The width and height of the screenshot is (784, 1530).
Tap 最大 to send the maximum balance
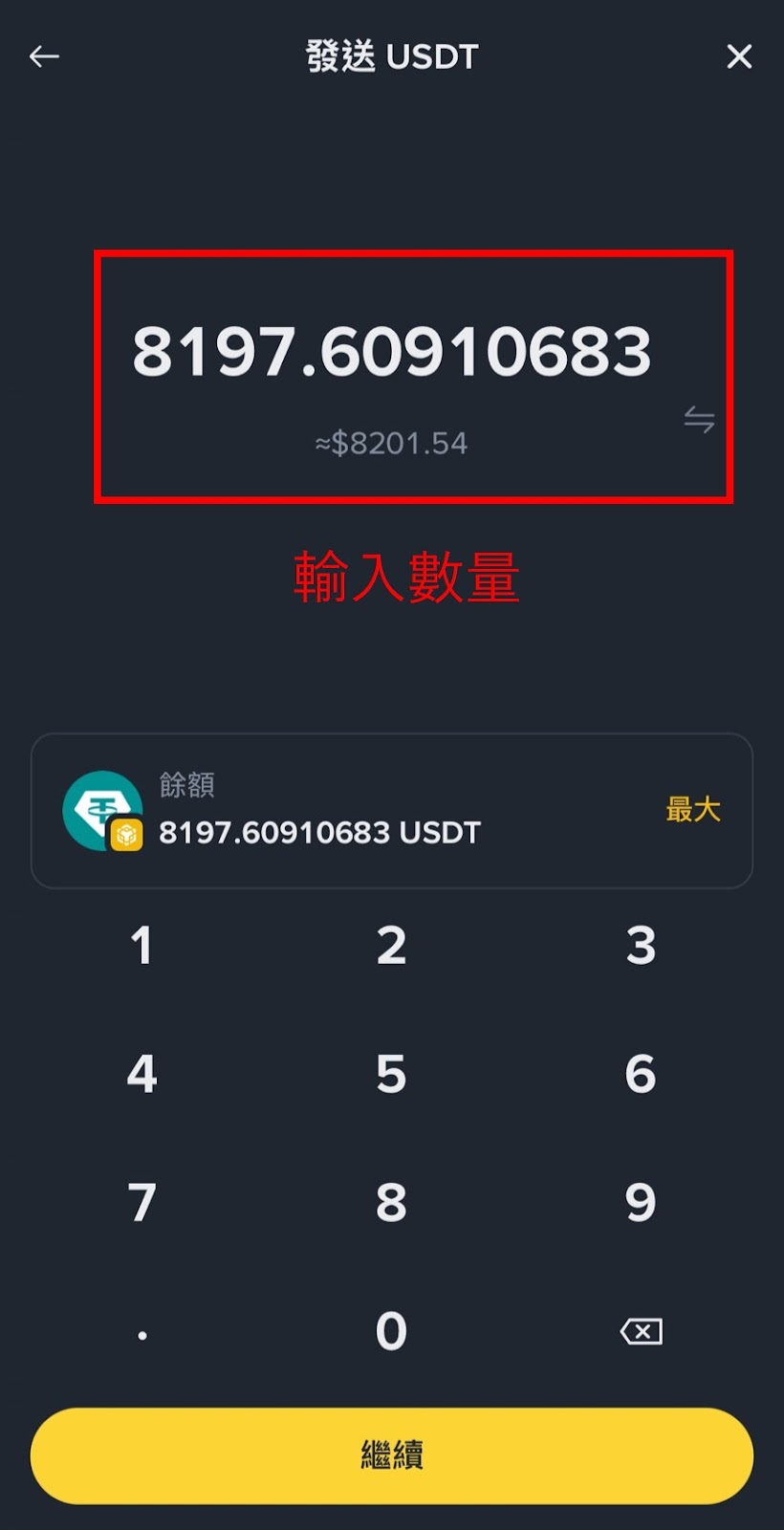tap(692, 810)
